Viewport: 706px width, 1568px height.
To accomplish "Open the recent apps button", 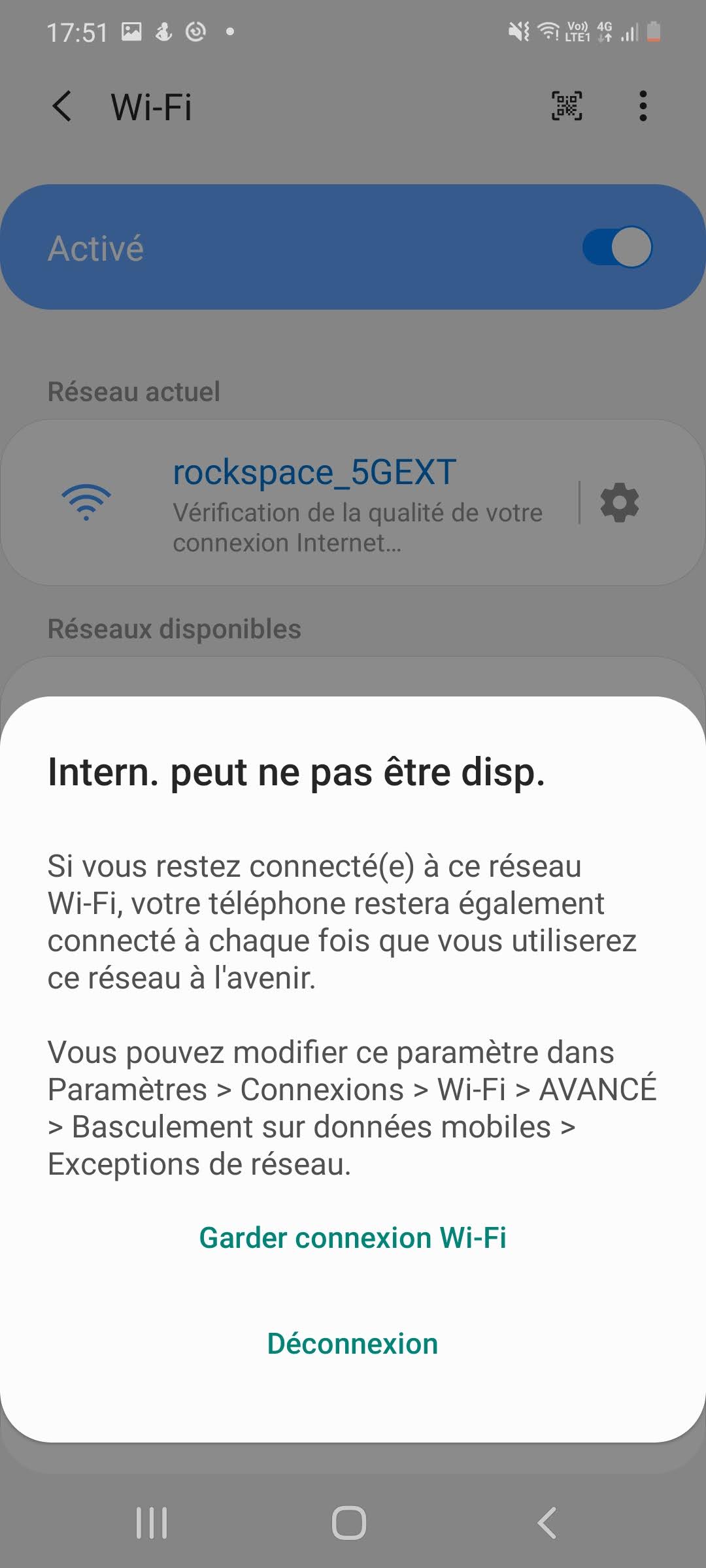I will point(152,1523).
